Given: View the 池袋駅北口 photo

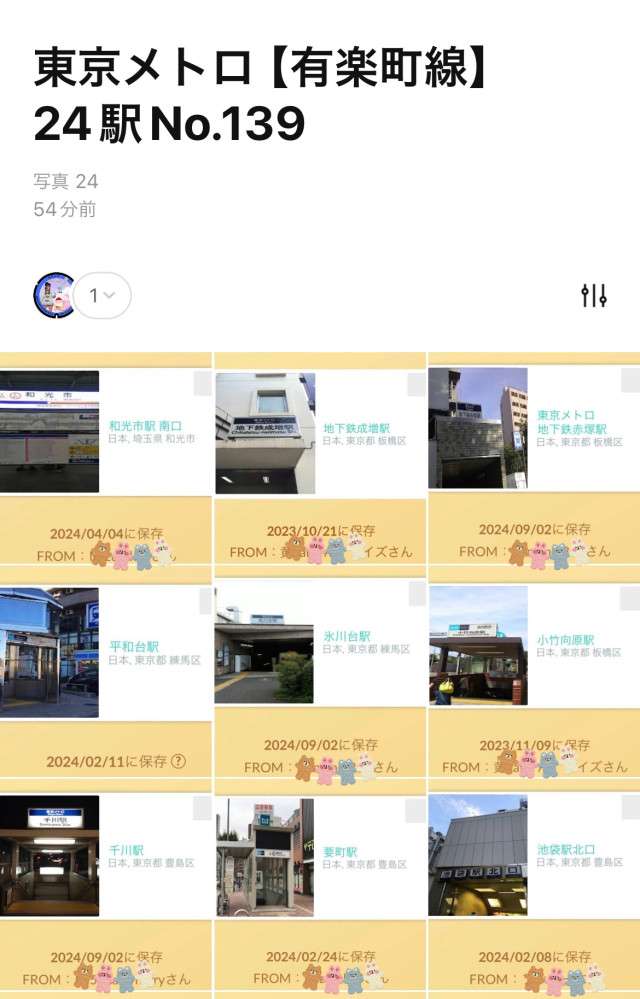Looking at the screenshot, I should [x=478, y=856].
